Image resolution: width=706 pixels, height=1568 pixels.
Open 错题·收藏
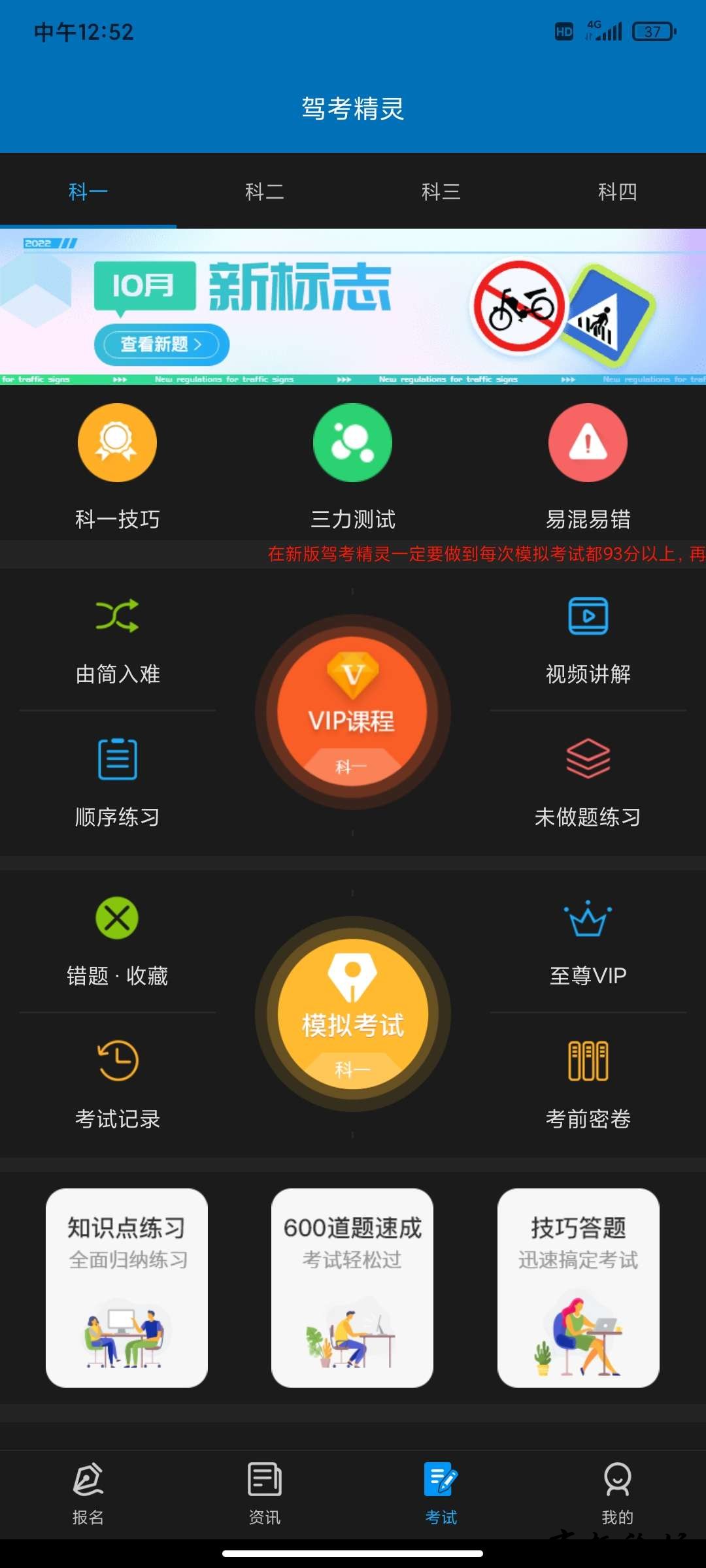tap(118, 941)
